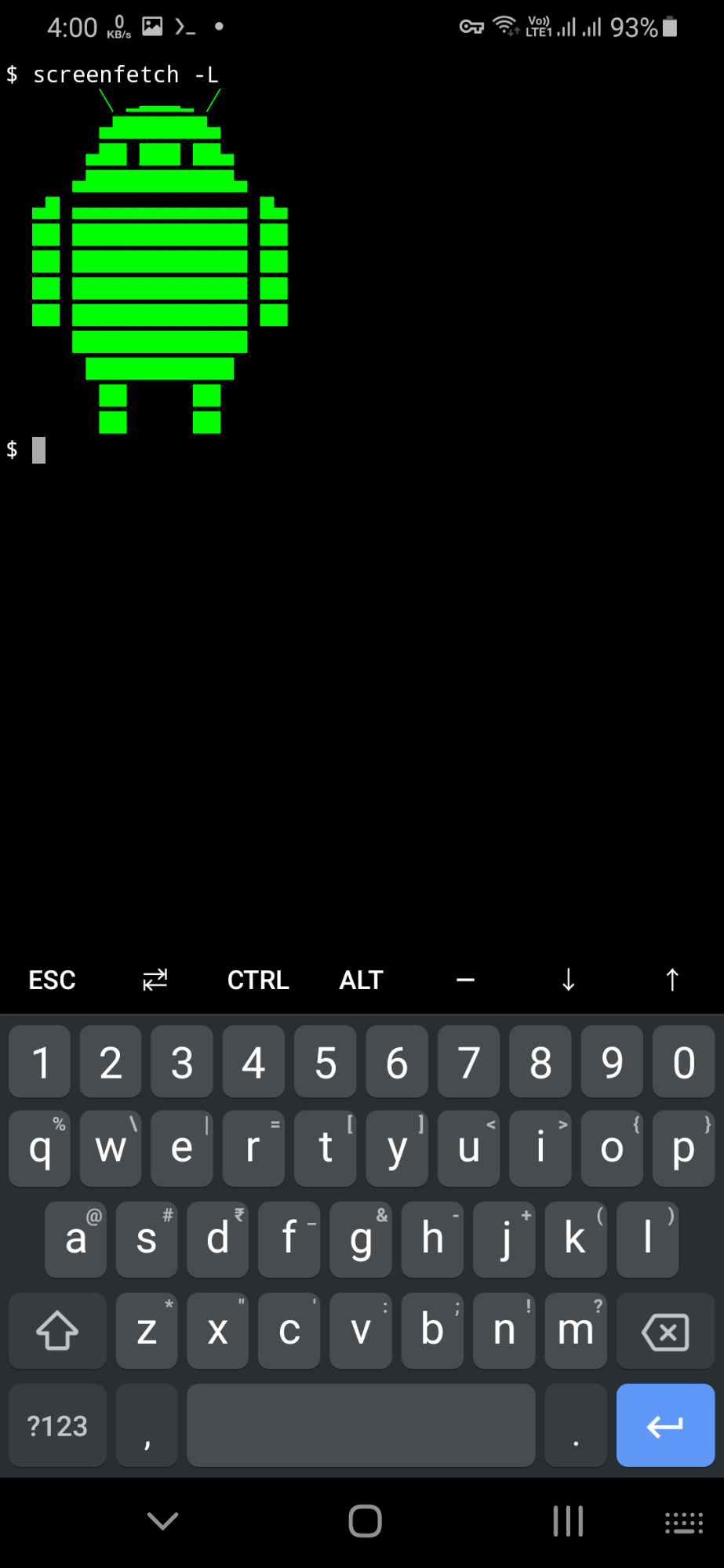Screen dimensions: 724x1568
Task: Tap the ESC key in extra keys row
Action: (x=52, y=980)
